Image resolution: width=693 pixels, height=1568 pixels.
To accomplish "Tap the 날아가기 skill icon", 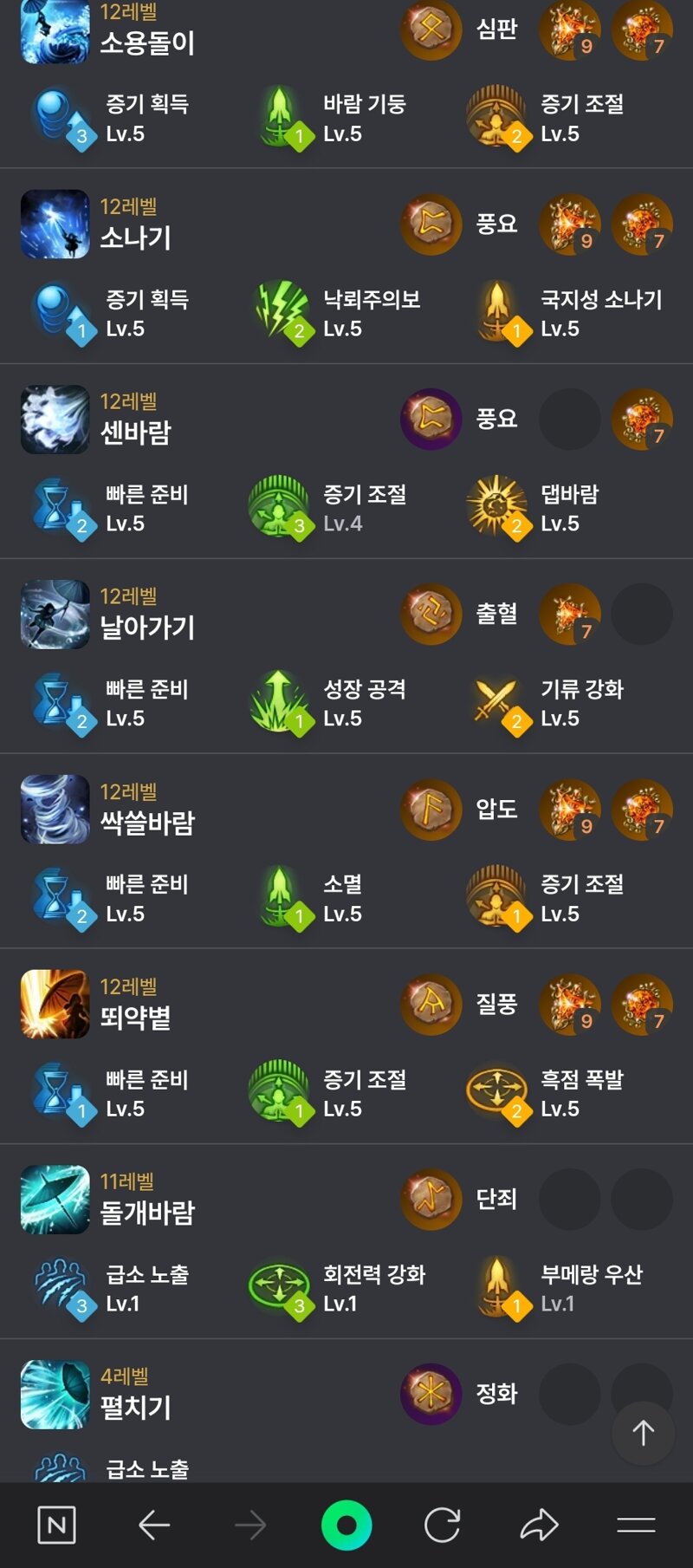I will [55, 615].
